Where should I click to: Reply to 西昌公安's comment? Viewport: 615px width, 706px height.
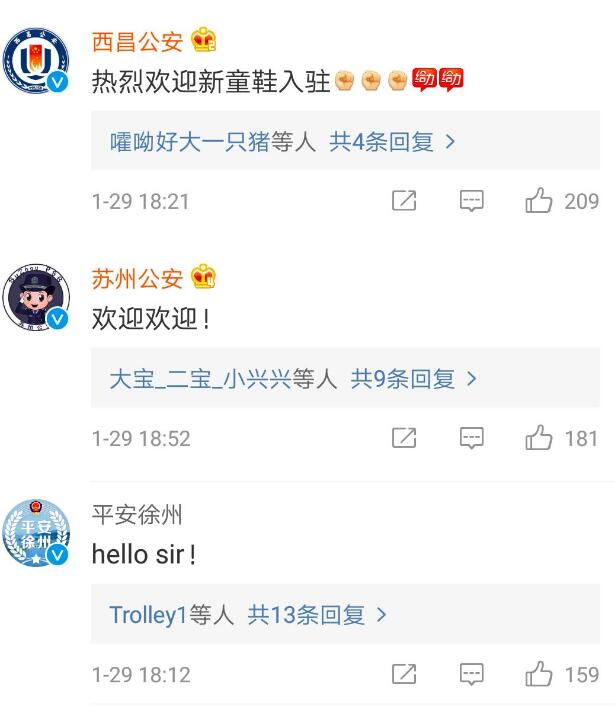pyautogui.click(x=472, y=201)
